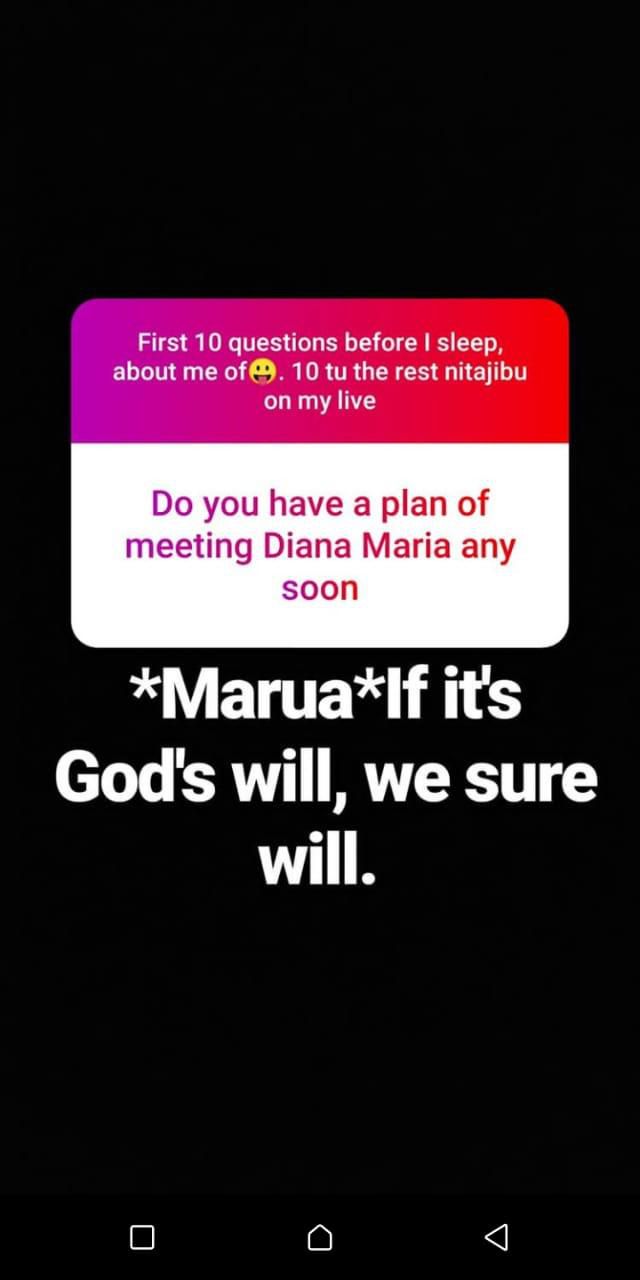Go to the home screen
Image resolution: width=640 pixels, height=1280 pixels.
click(x=320, y=1237)
